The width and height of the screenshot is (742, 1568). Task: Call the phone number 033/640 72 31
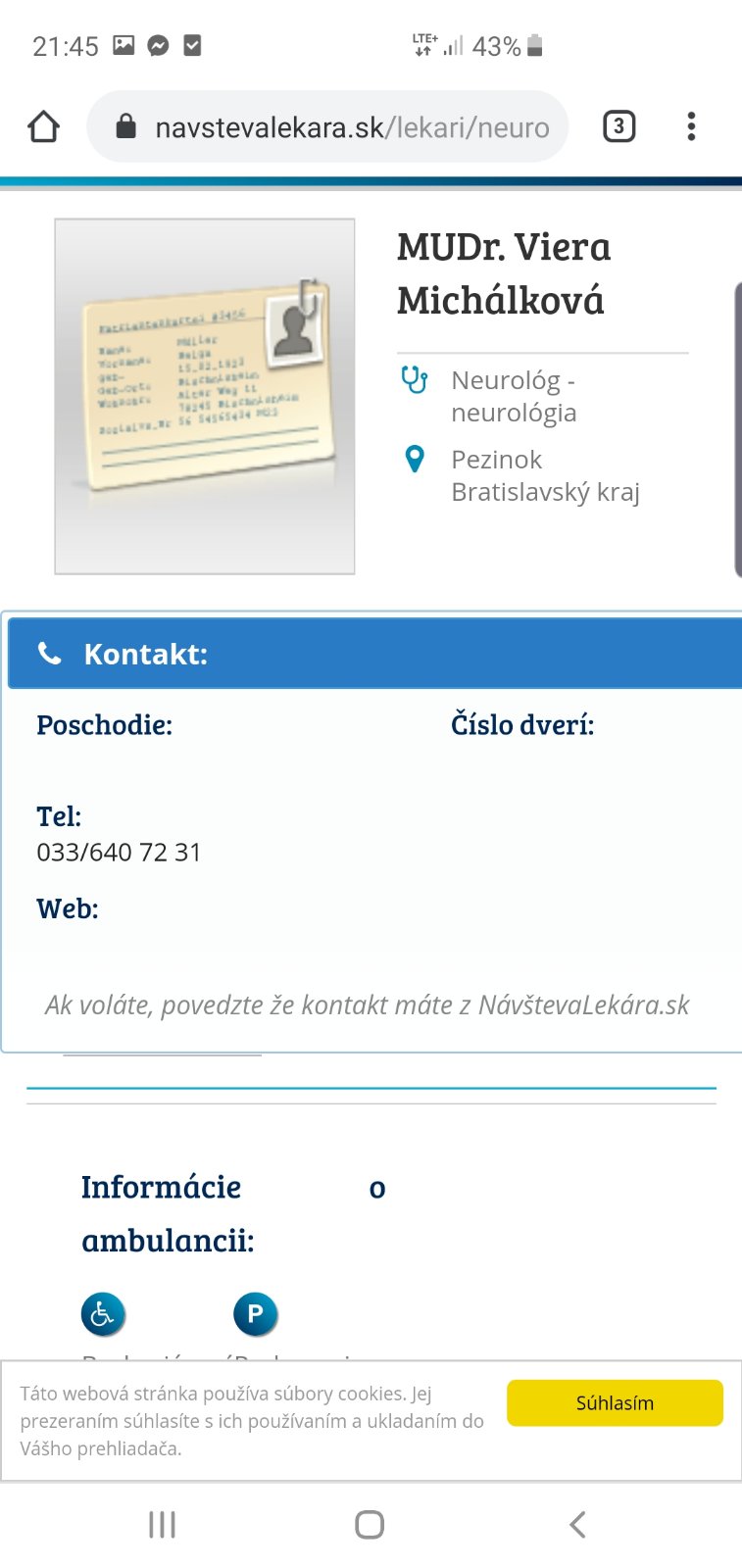119,853
